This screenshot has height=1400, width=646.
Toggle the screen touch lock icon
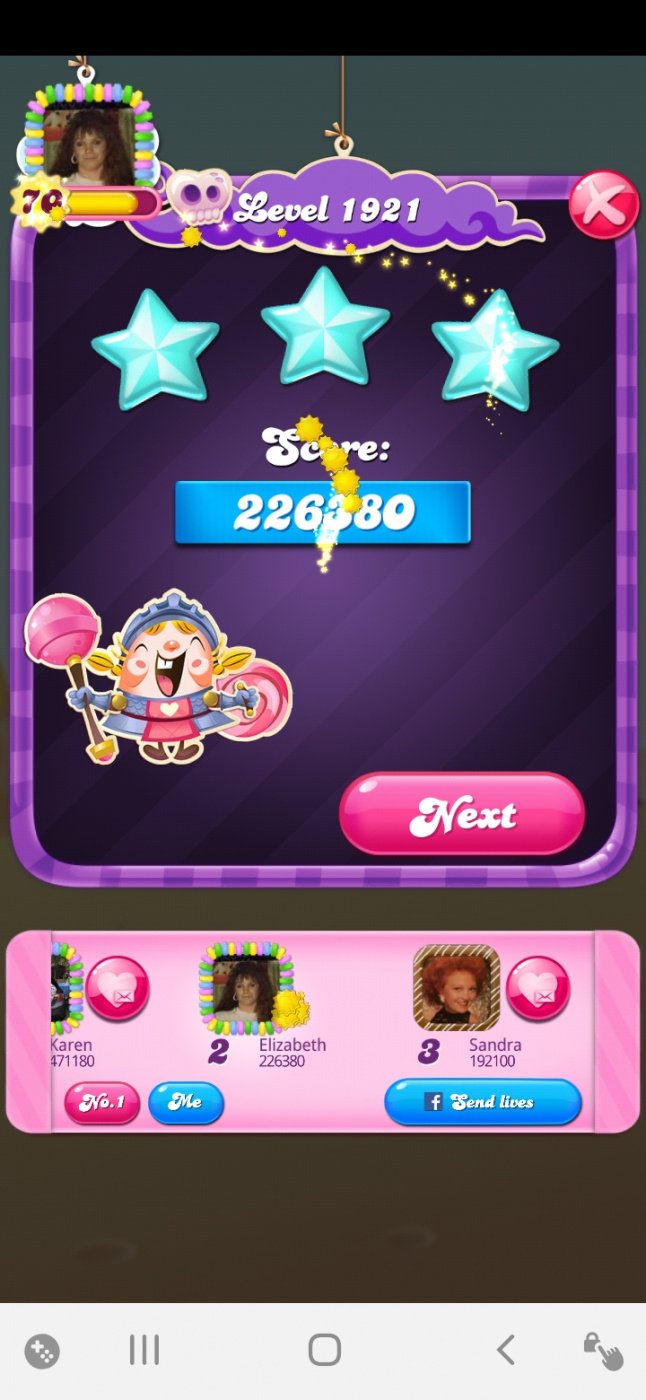coord(603,1351)
